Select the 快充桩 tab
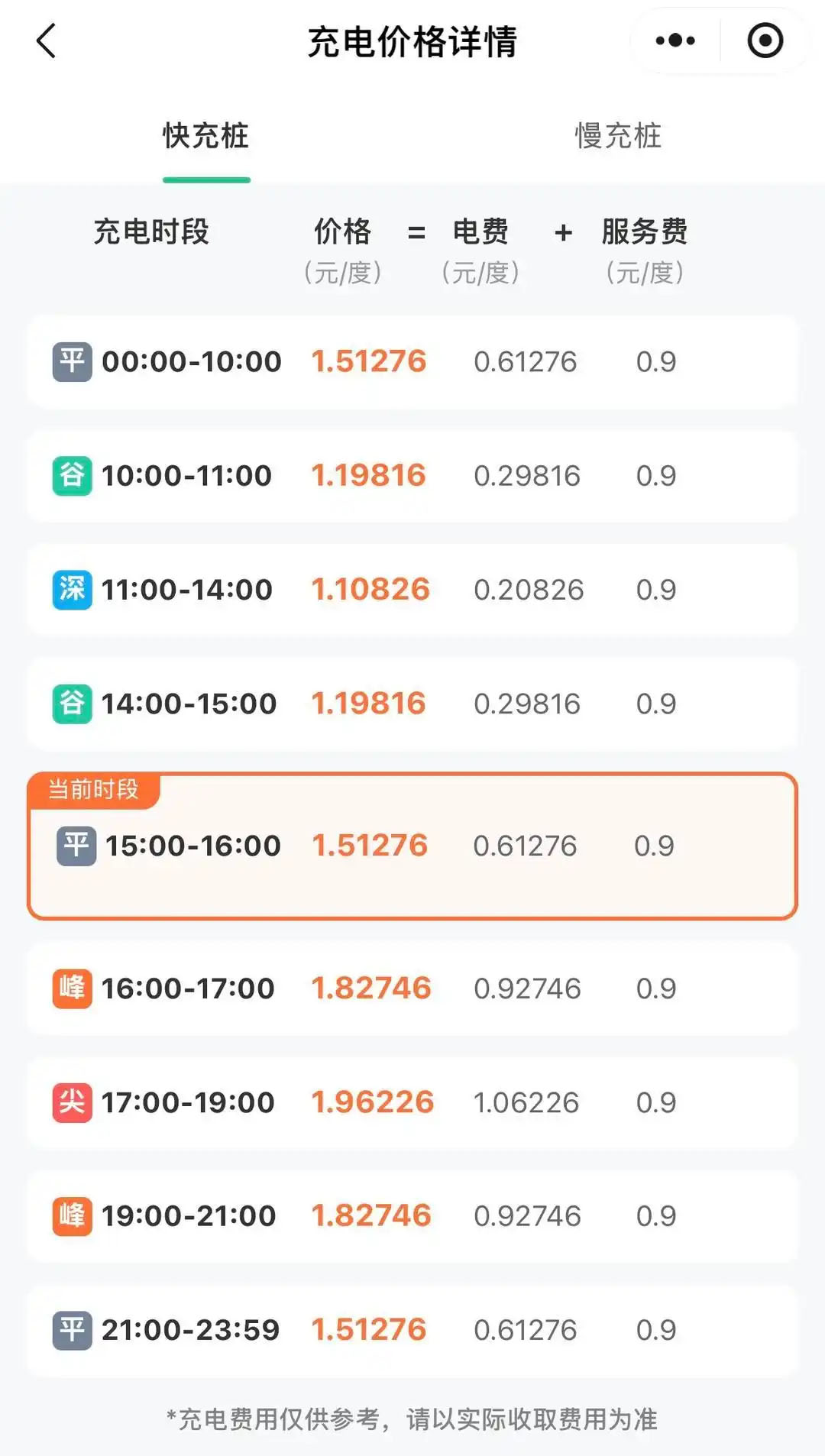This screenshot has width=825, height=1456. pos(206,137)
